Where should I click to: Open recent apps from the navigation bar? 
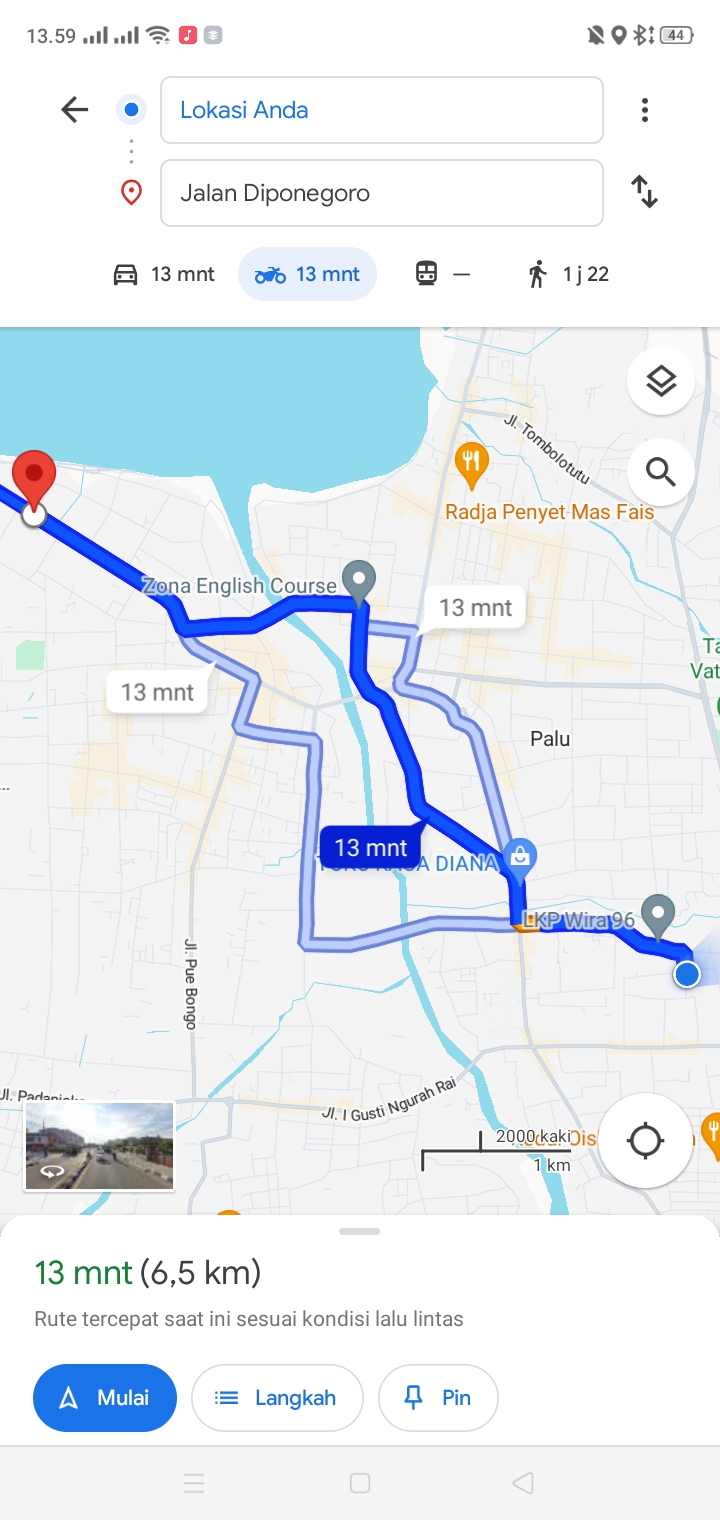[195, 1483]
